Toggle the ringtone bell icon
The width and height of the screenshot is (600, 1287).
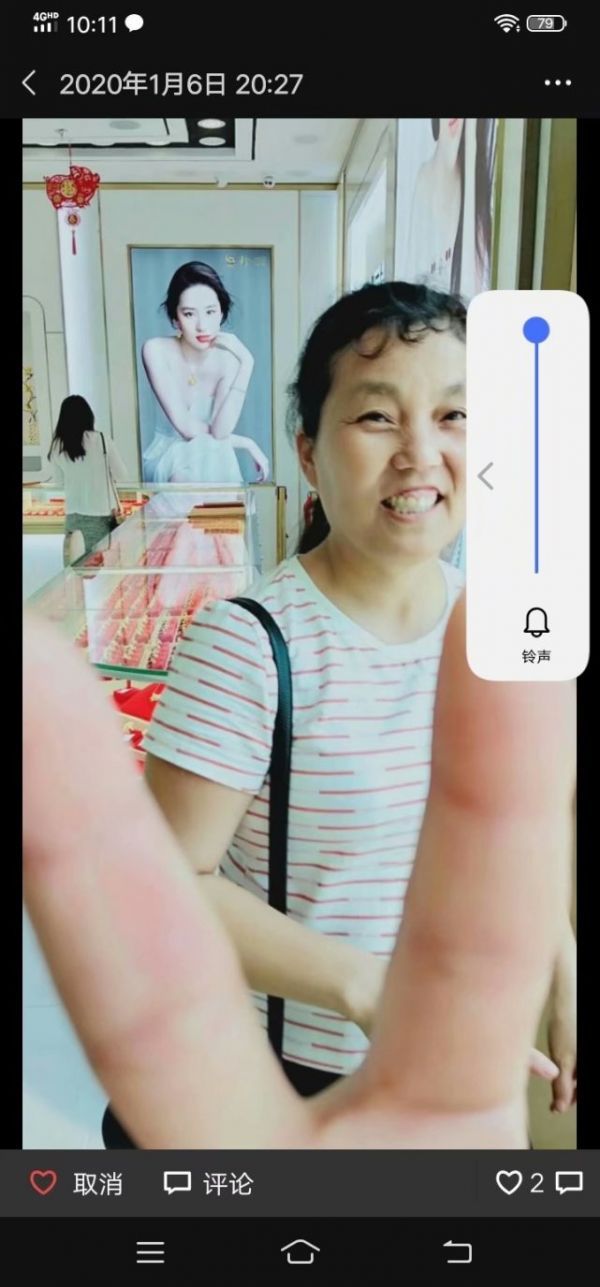[536, 623]
